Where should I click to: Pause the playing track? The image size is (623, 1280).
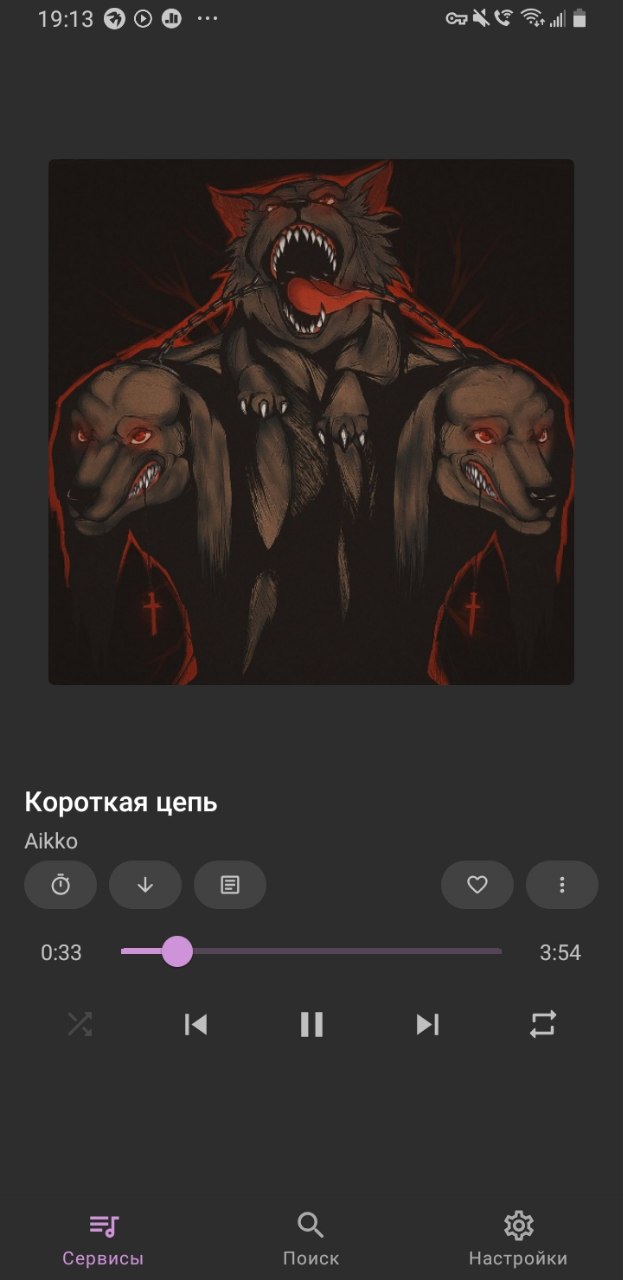312,1024
